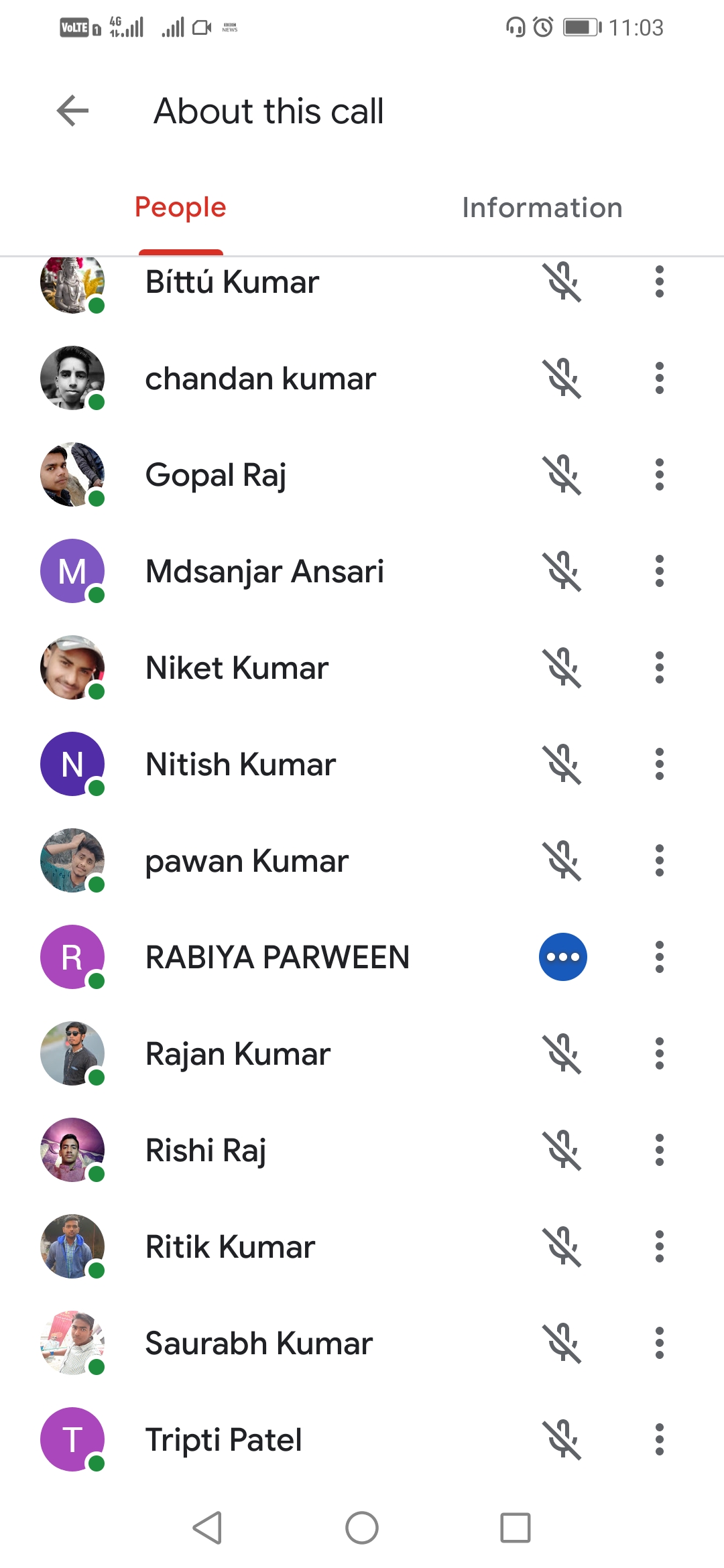724x1568 pixels.
Task: Open the three-dot menu for Gopal Raj
Action: click(660, 475)
